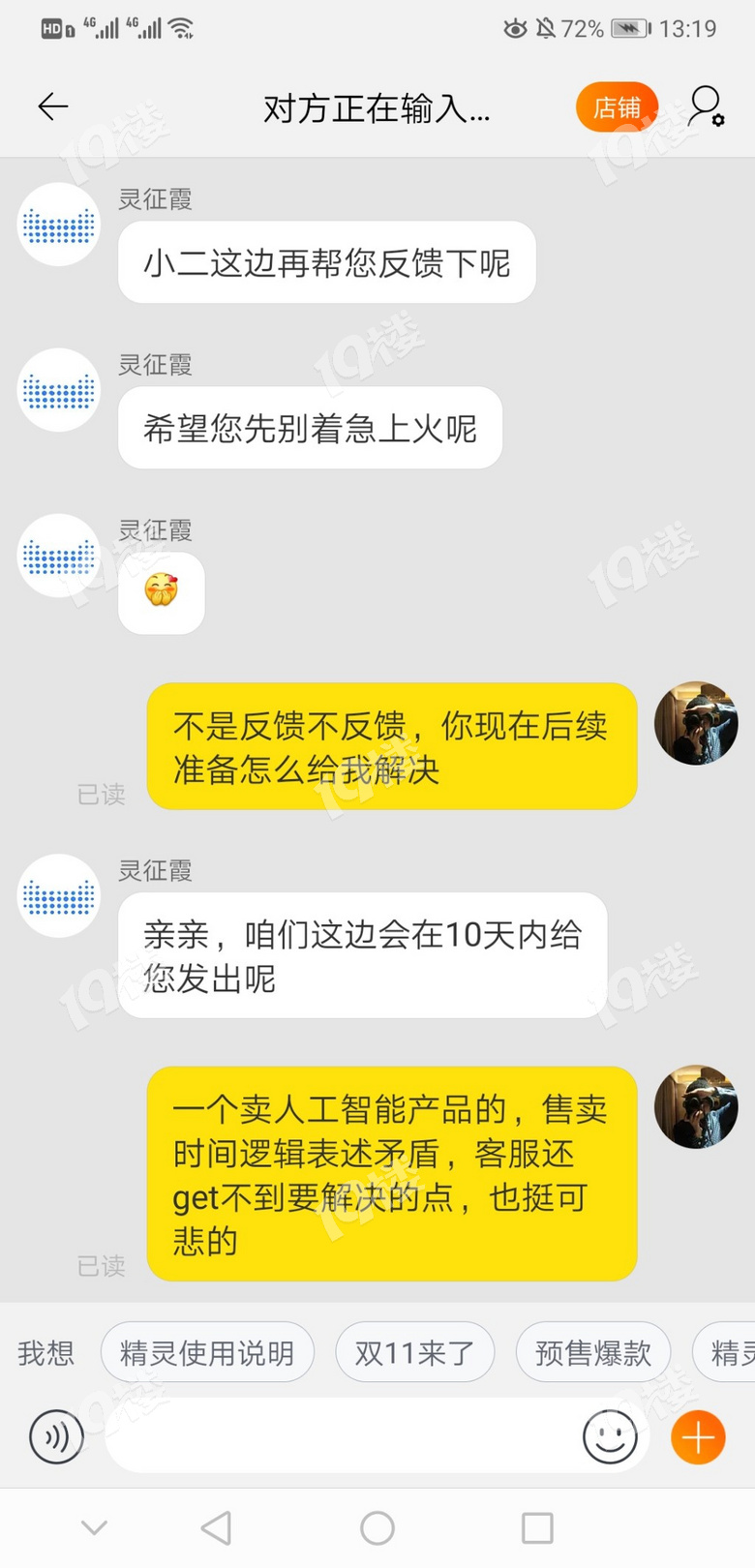
Task: Open recent apps from the navigation bar
Action: tap(537, 1528)
